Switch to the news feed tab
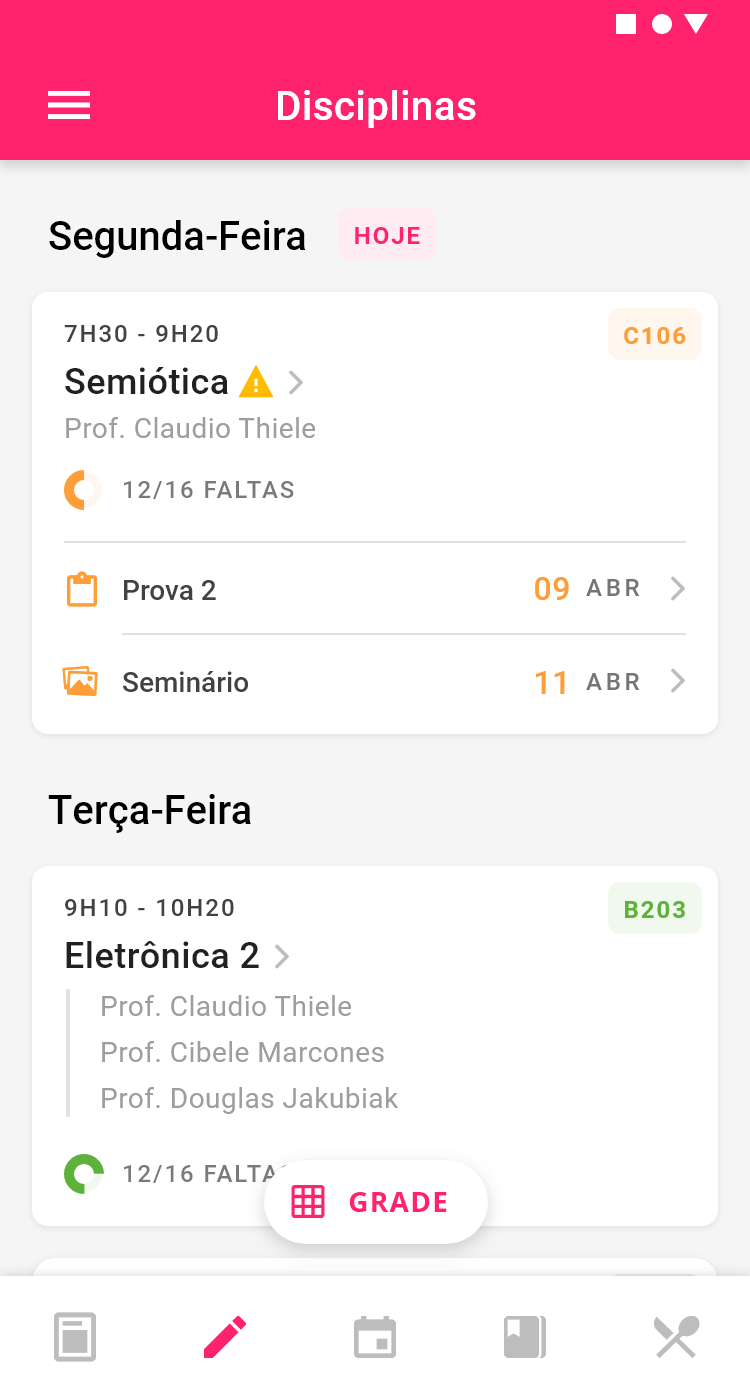Image resolution: width=750 pixels, height=1390 pixels. [x=75, y=1336]
